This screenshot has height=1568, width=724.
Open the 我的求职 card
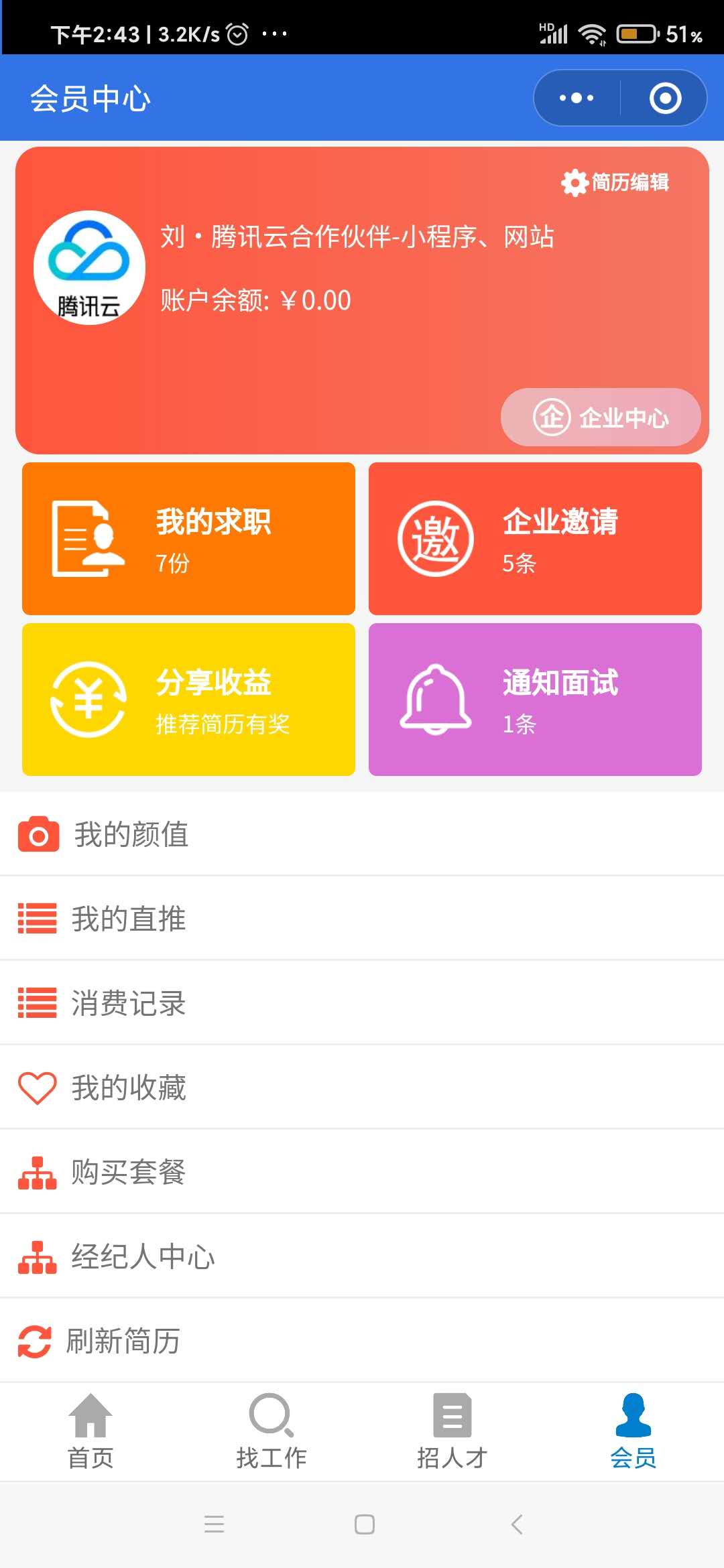point(188,539)
